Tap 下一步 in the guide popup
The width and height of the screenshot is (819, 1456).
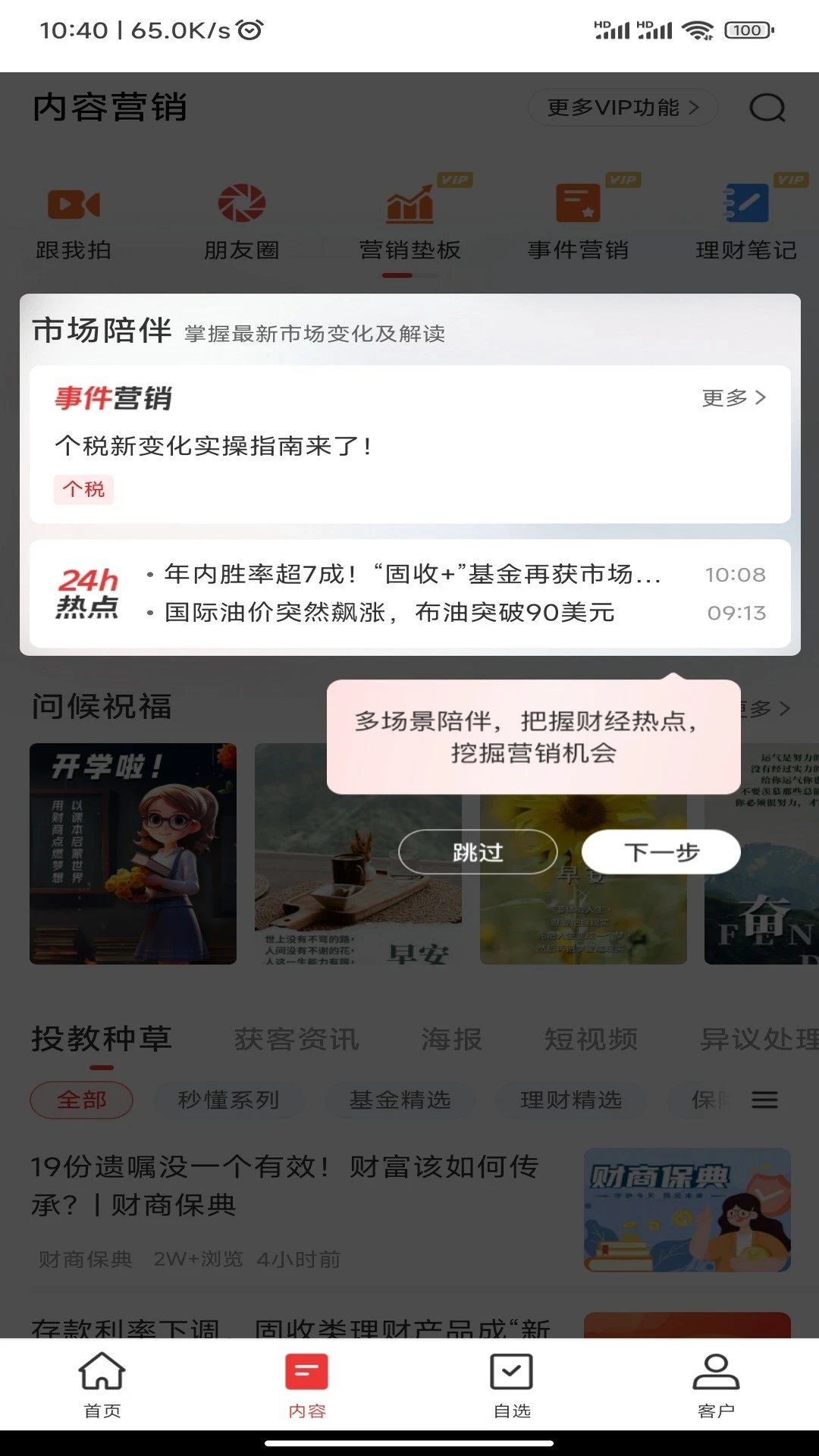[x=661, y=851]
